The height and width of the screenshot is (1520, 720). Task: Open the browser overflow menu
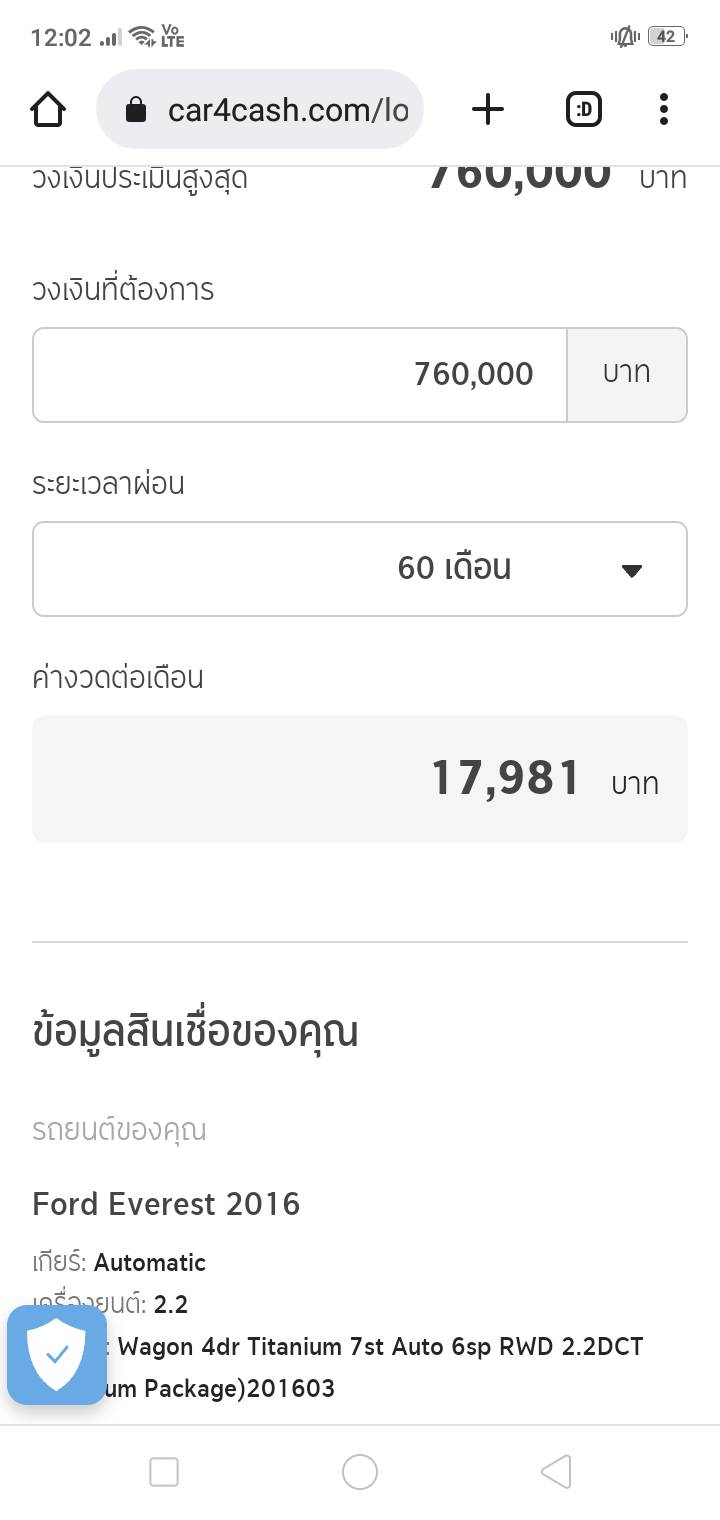point(663,109)
